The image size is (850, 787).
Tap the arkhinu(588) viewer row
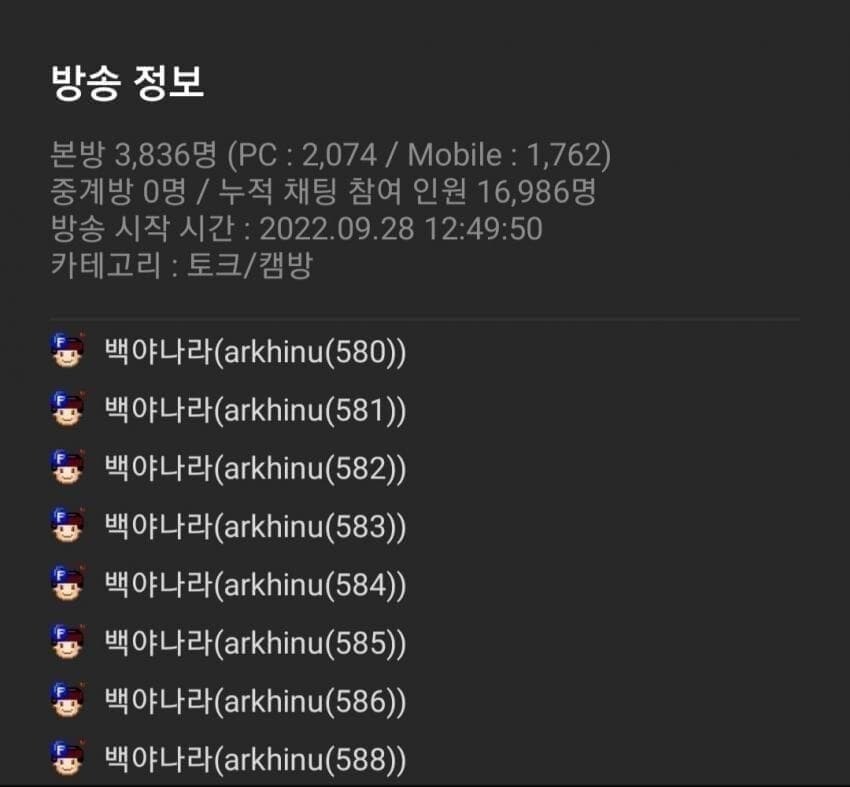tap(255, 759)
